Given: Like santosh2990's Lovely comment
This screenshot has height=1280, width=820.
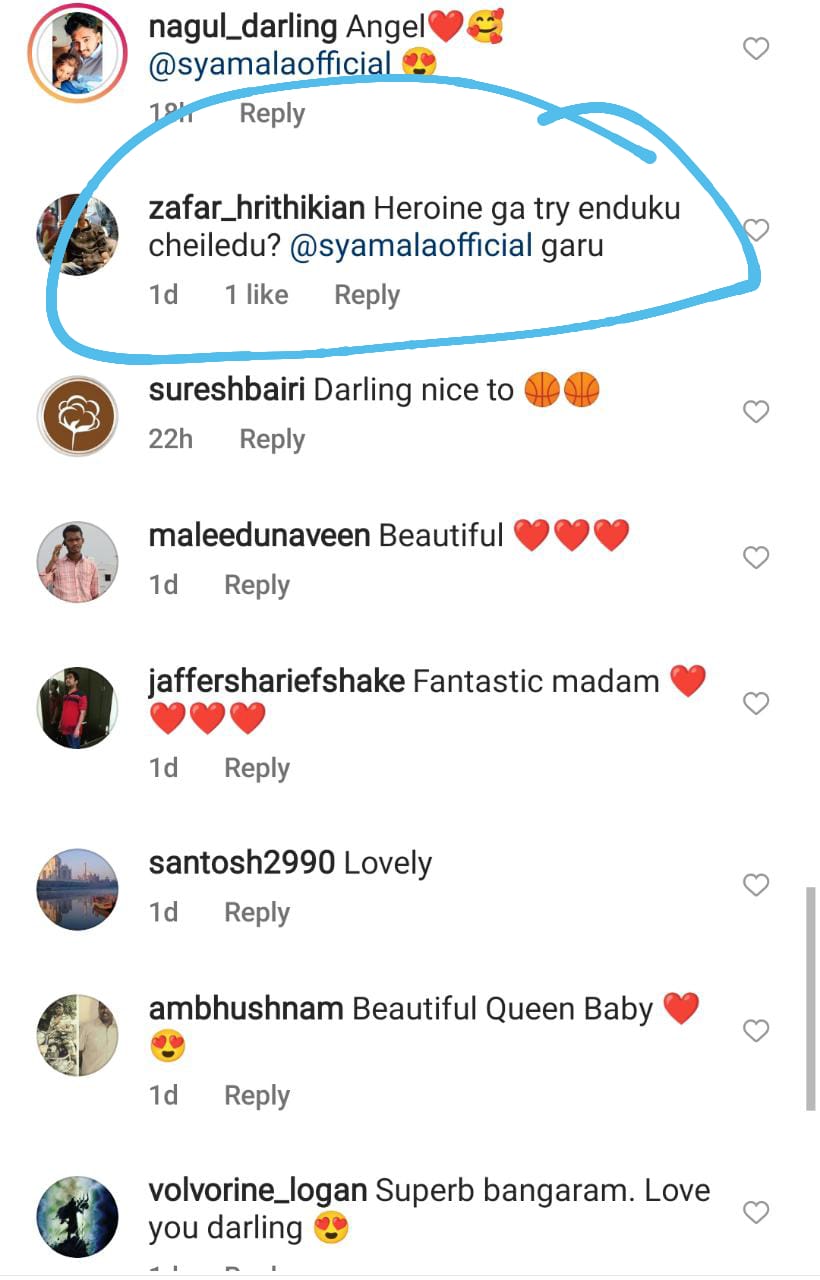Looking at the screenshot, I should pyautogui.click(x=756, y=885).
